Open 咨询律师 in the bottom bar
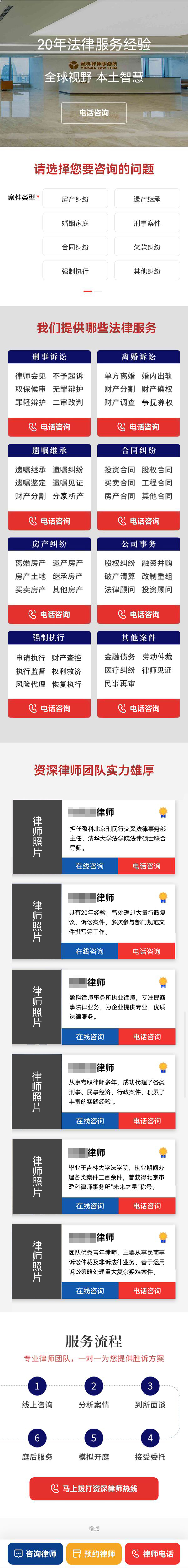The image size is (188, 1568). (34, 1553)
